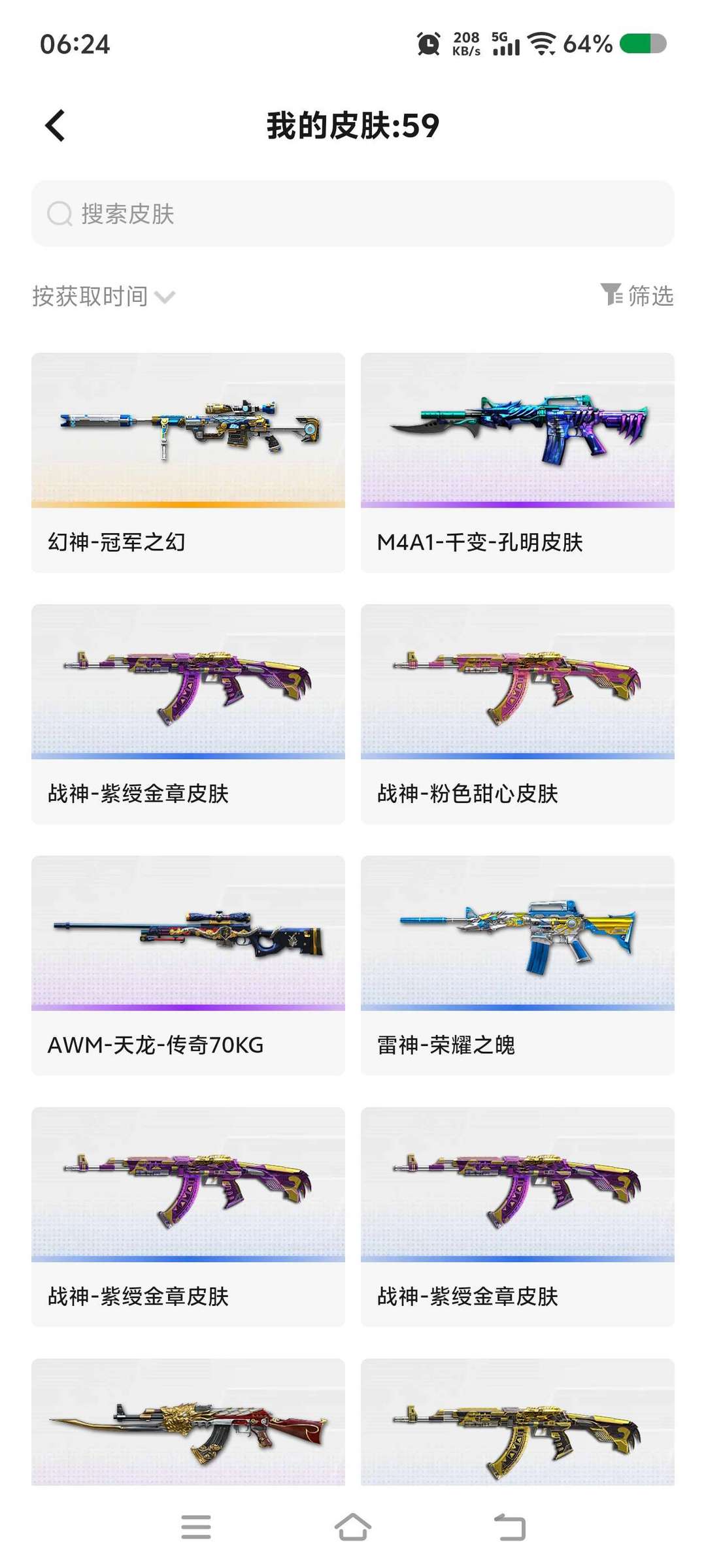
Task: Tap the system home button
Action: (x=353, y=1527)
